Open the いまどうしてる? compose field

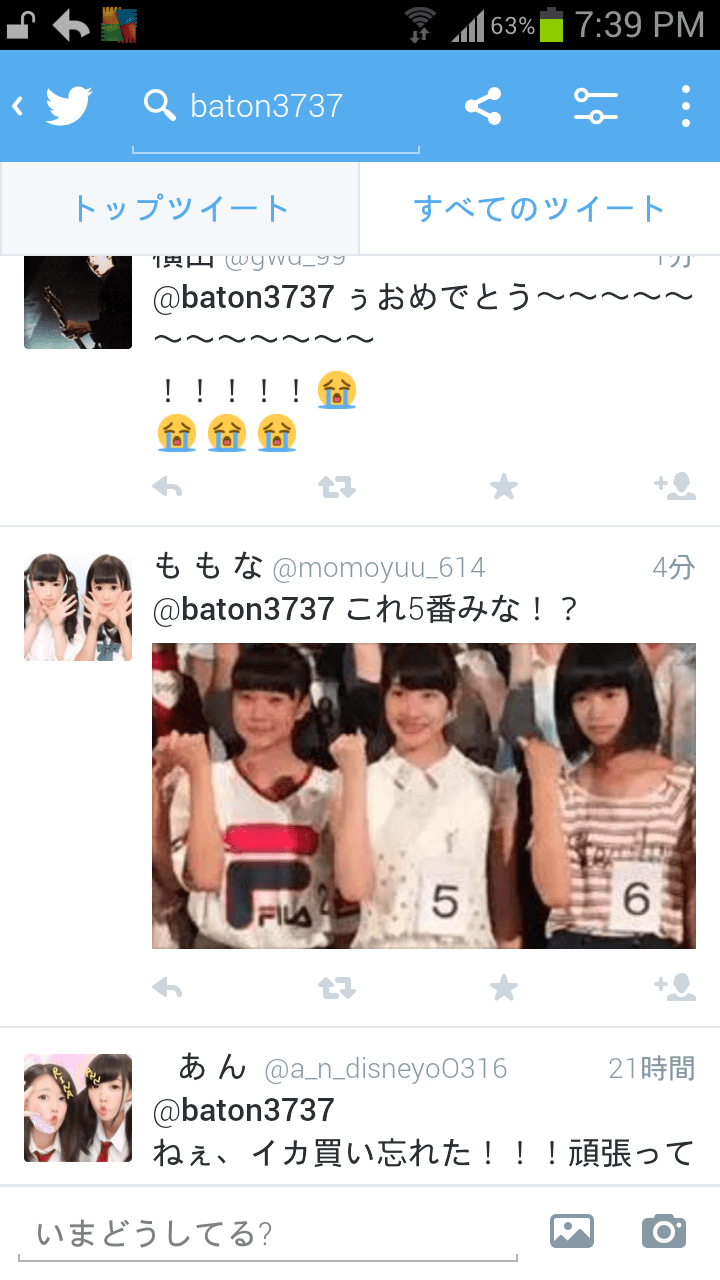(268, 1234)
